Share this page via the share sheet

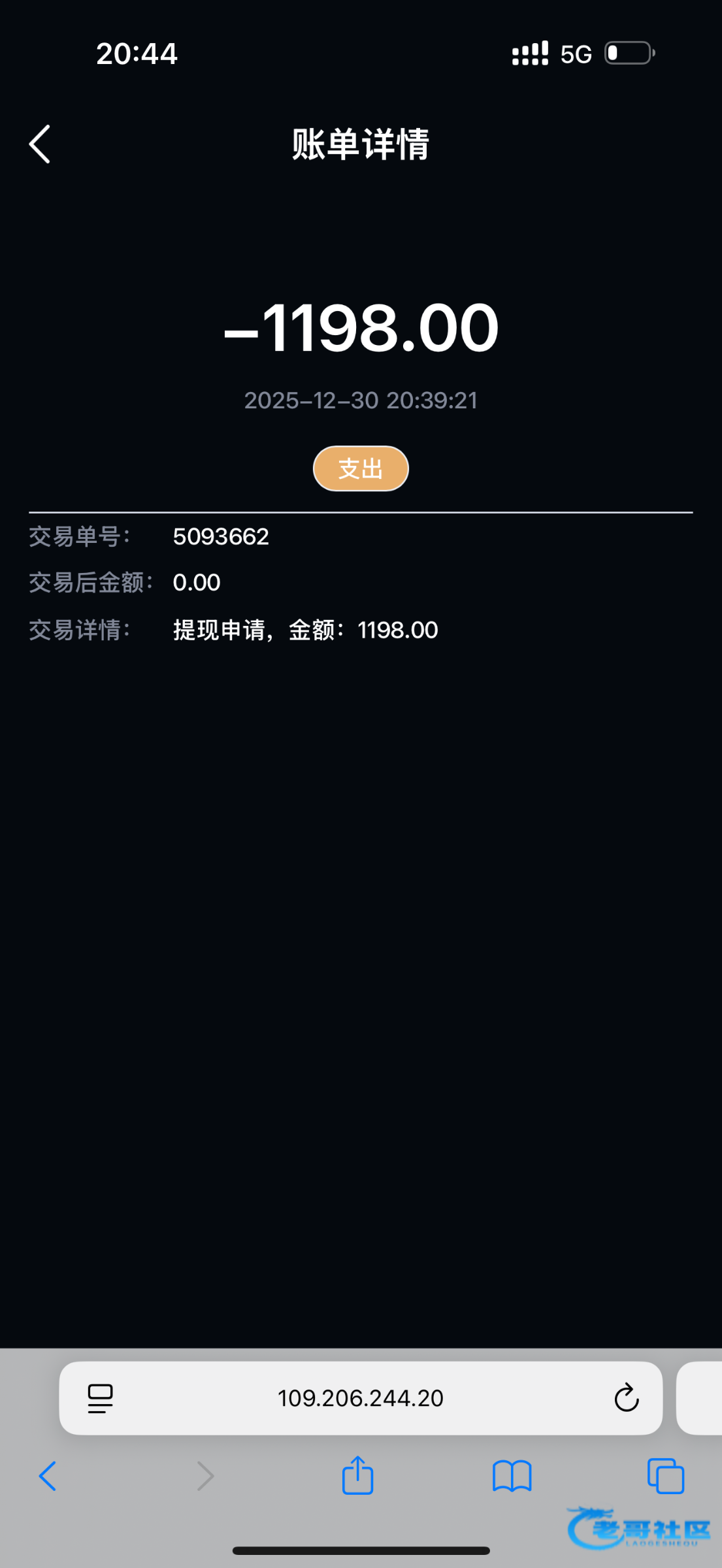pyautogui.click(x=357, y=1476)
